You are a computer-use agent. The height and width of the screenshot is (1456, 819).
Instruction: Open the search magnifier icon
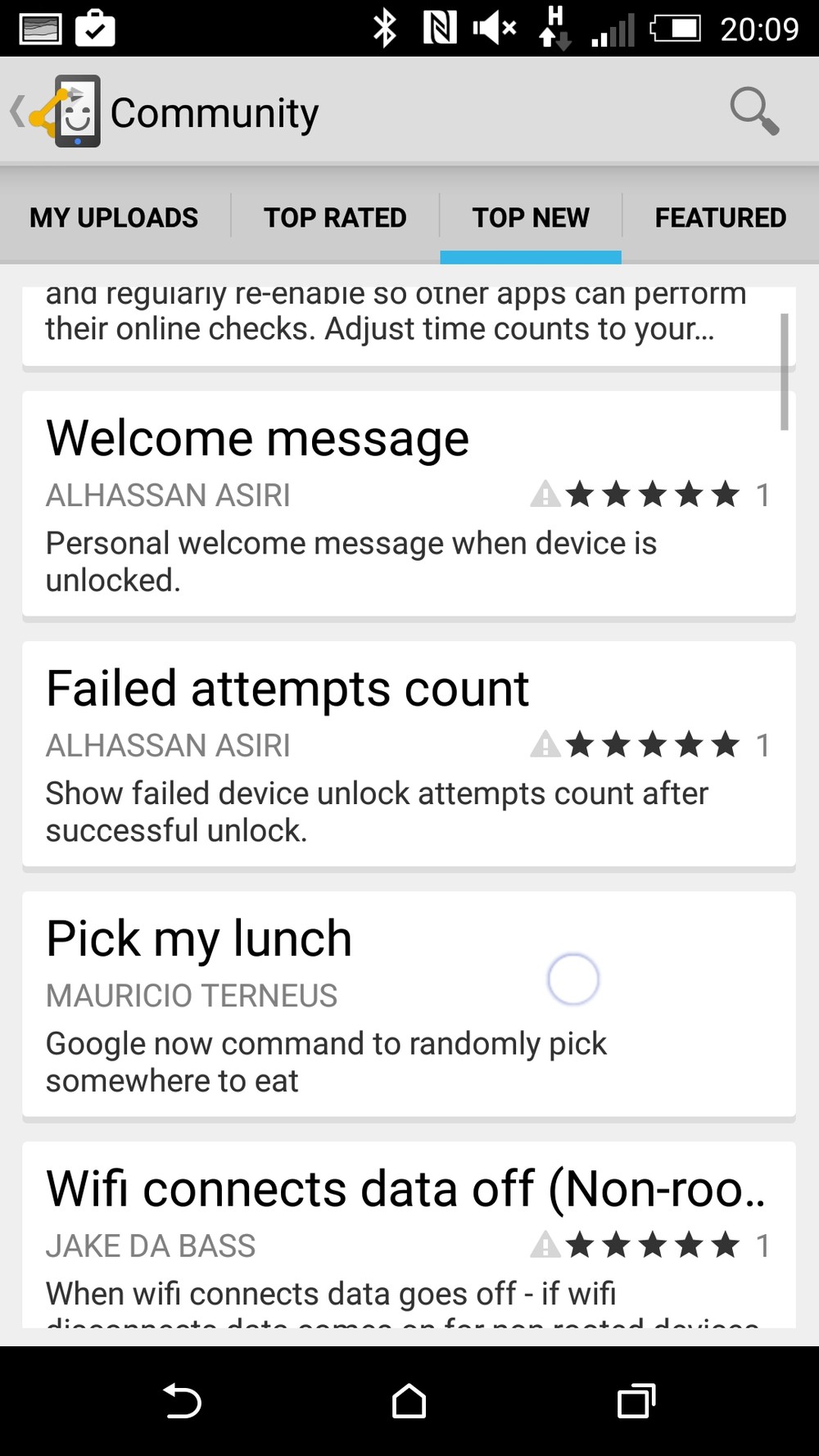pos(753,111)
